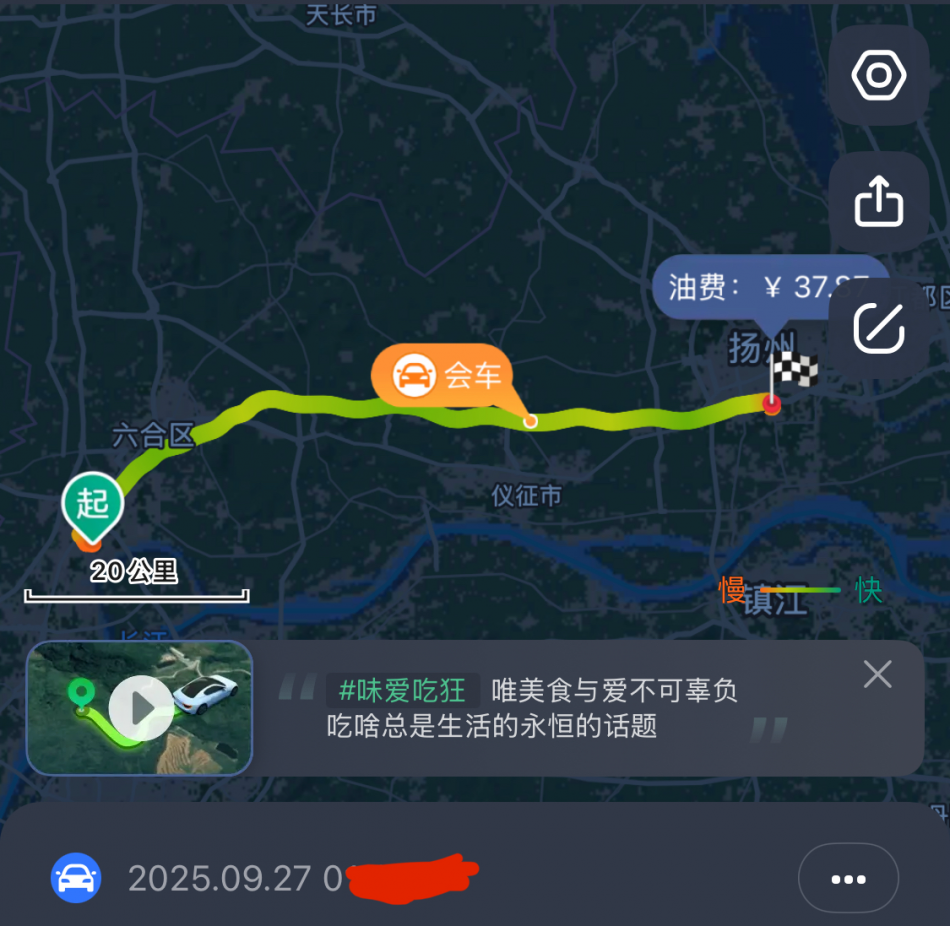Open the hexagon settings button
Viewport: 950px width, 926px height.
[879, 76]
